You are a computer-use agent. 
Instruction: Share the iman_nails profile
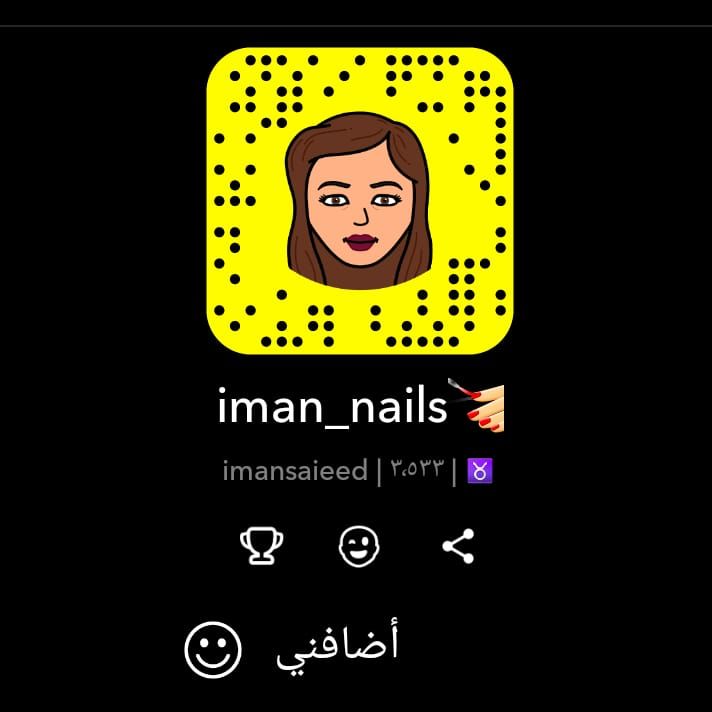[x=458, y=547]
